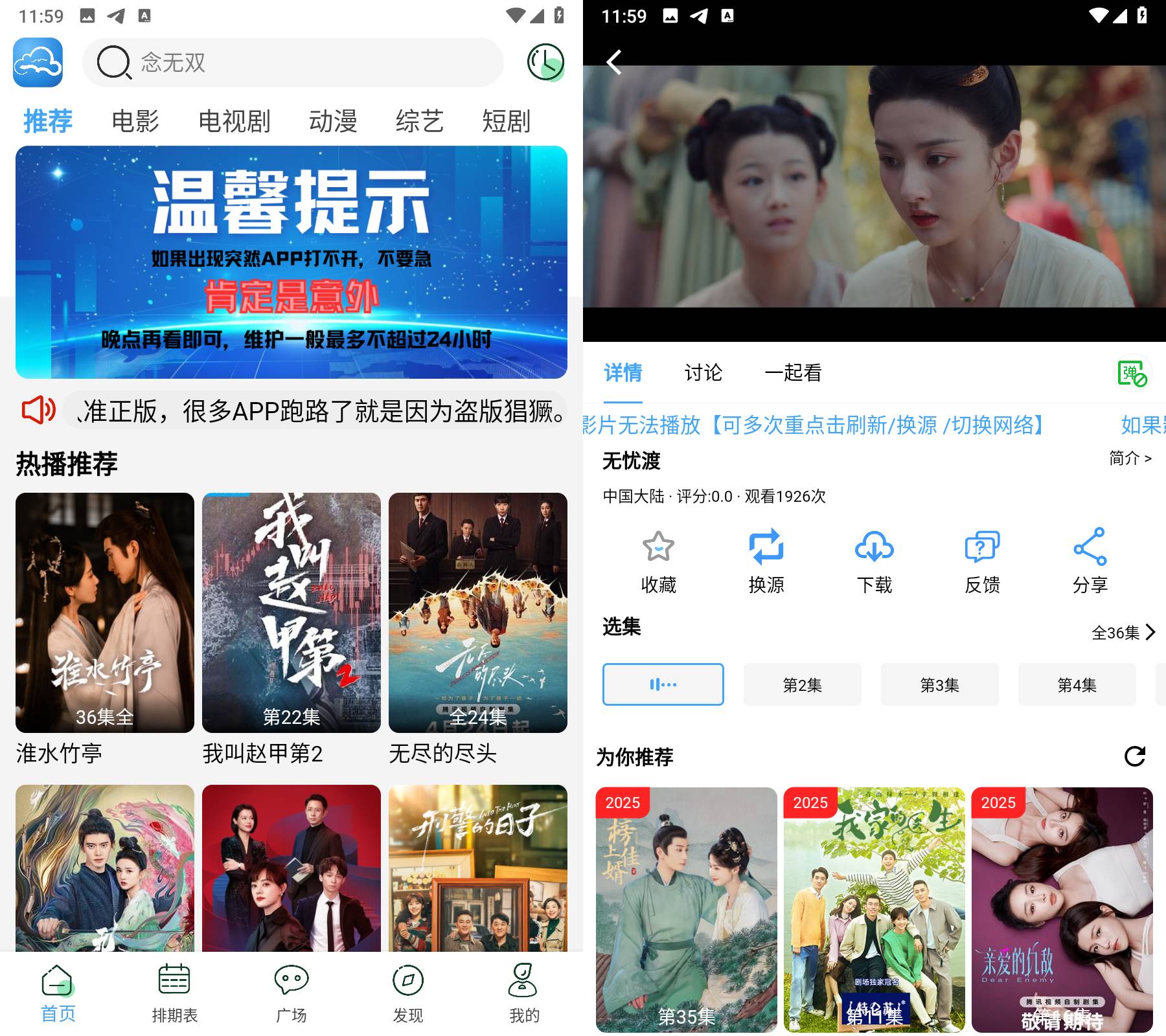Go back from the video player
Image resolution: width=1166 pixels, height=1036 pixels.
[613, 63]
